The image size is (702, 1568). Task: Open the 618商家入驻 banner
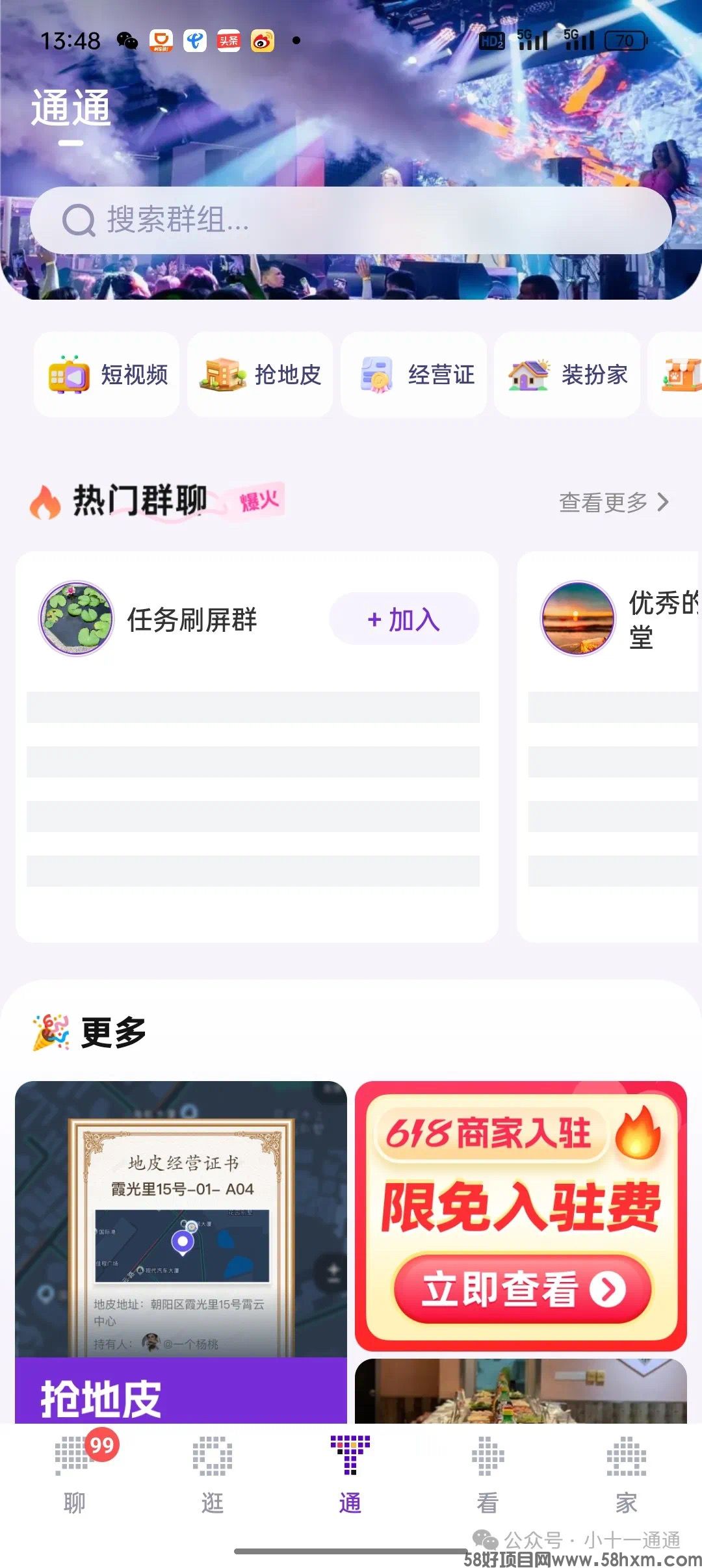(521, 1214)
